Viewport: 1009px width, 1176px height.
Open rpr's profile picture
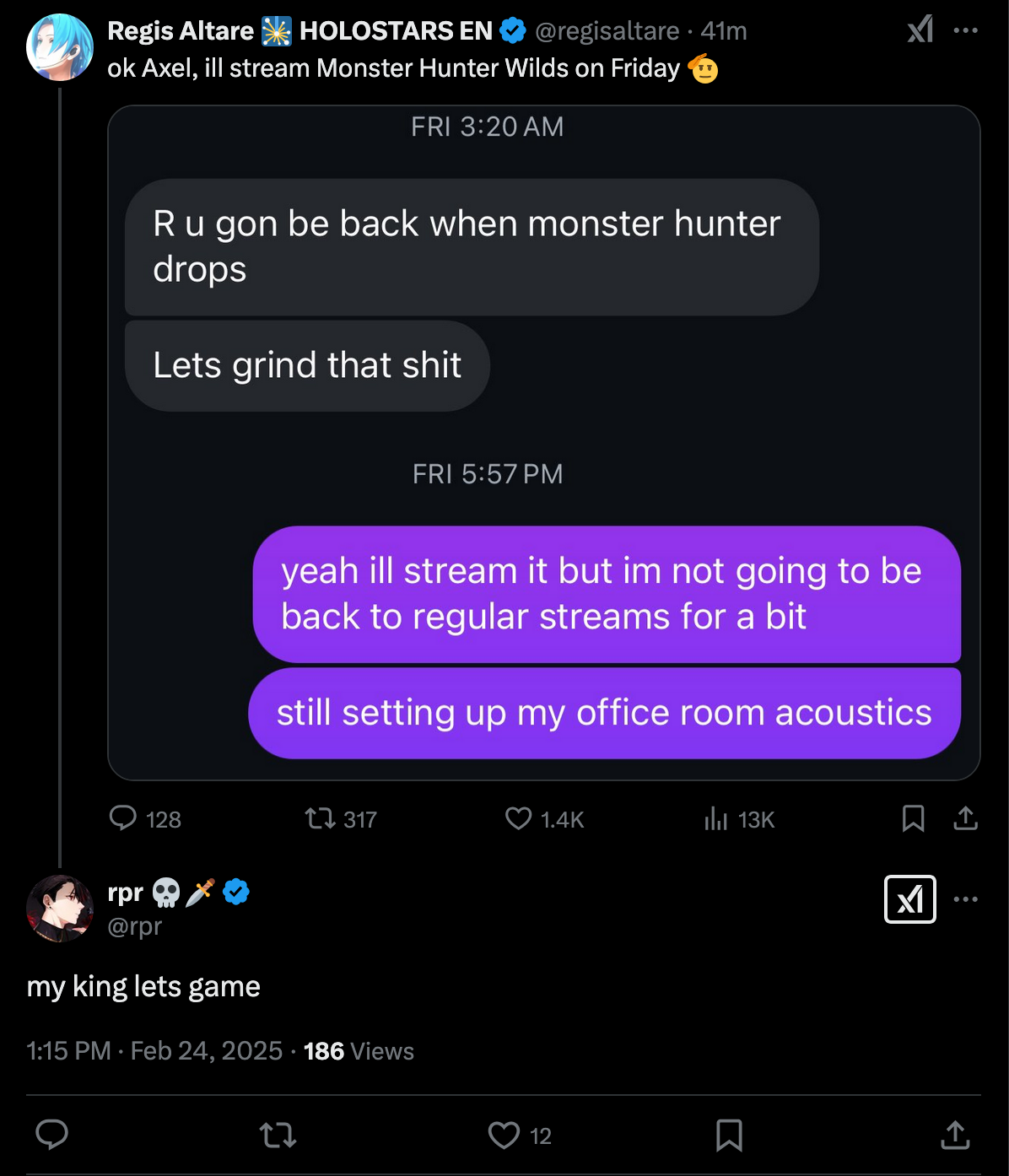[x=59, y=908]
